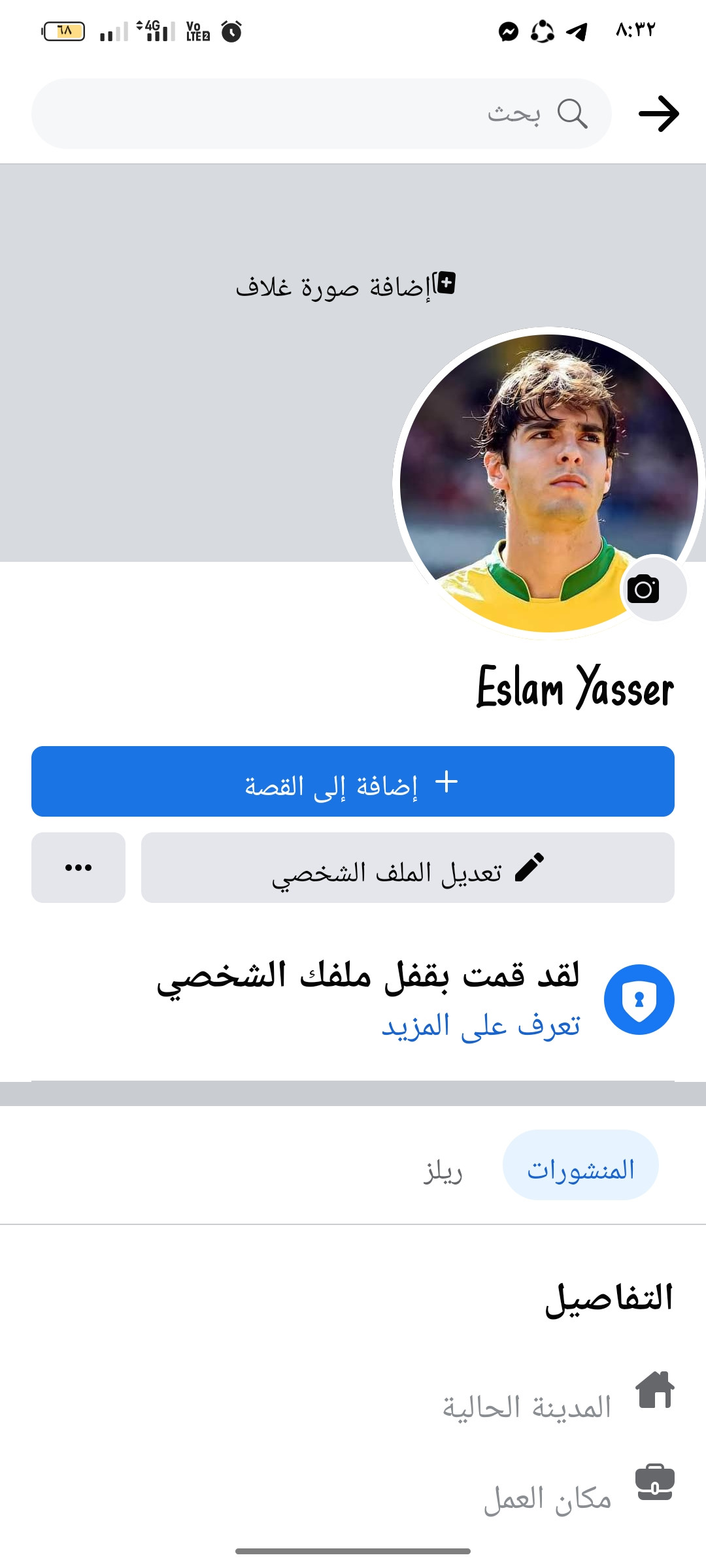Viewport: 706px width, 1568px height.
Task: Switch to the posts tab (المنشورات)
Action: (x=580, y=1165)
